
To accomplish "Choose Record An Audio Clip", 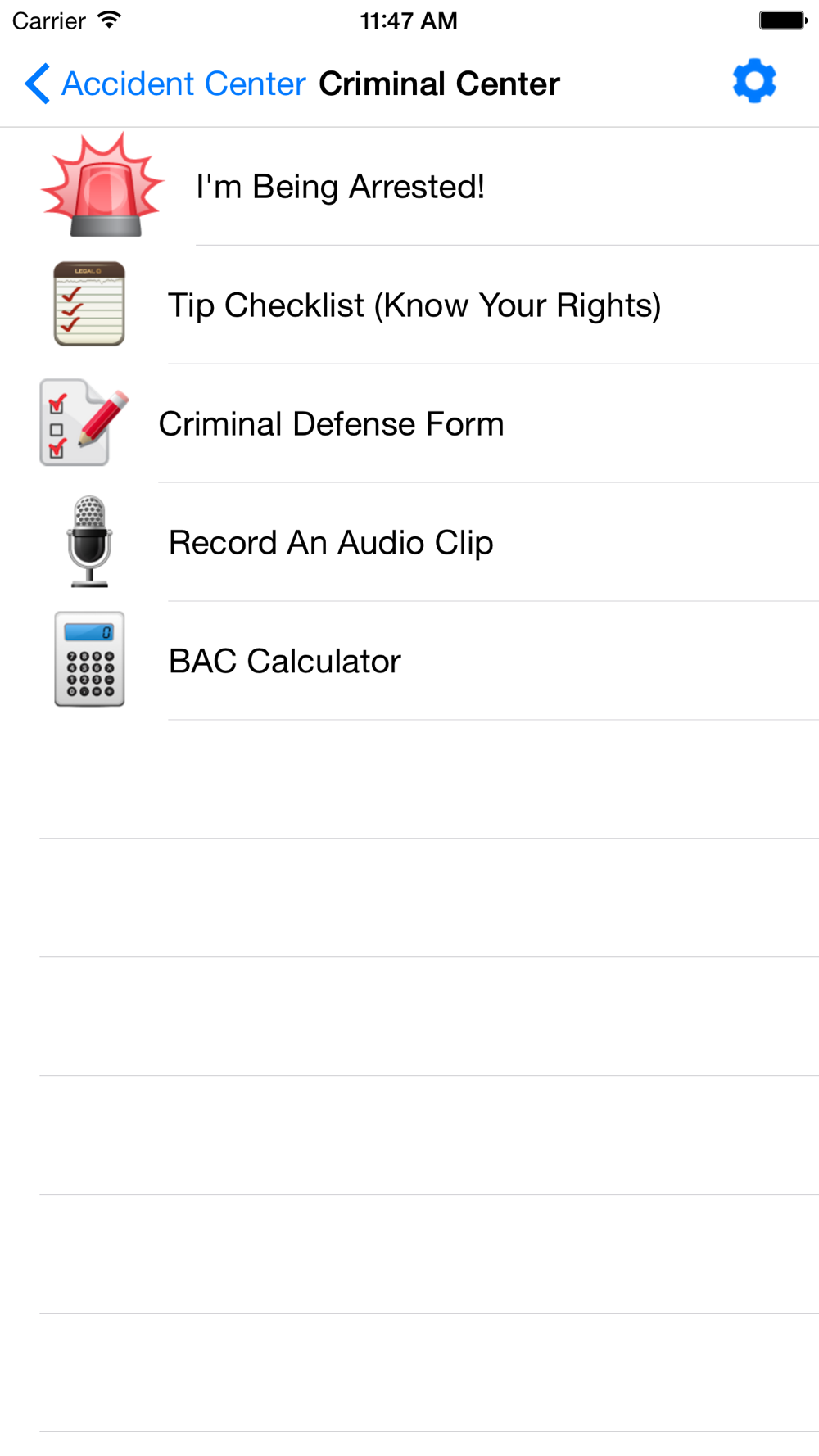I will pos(409,543).
